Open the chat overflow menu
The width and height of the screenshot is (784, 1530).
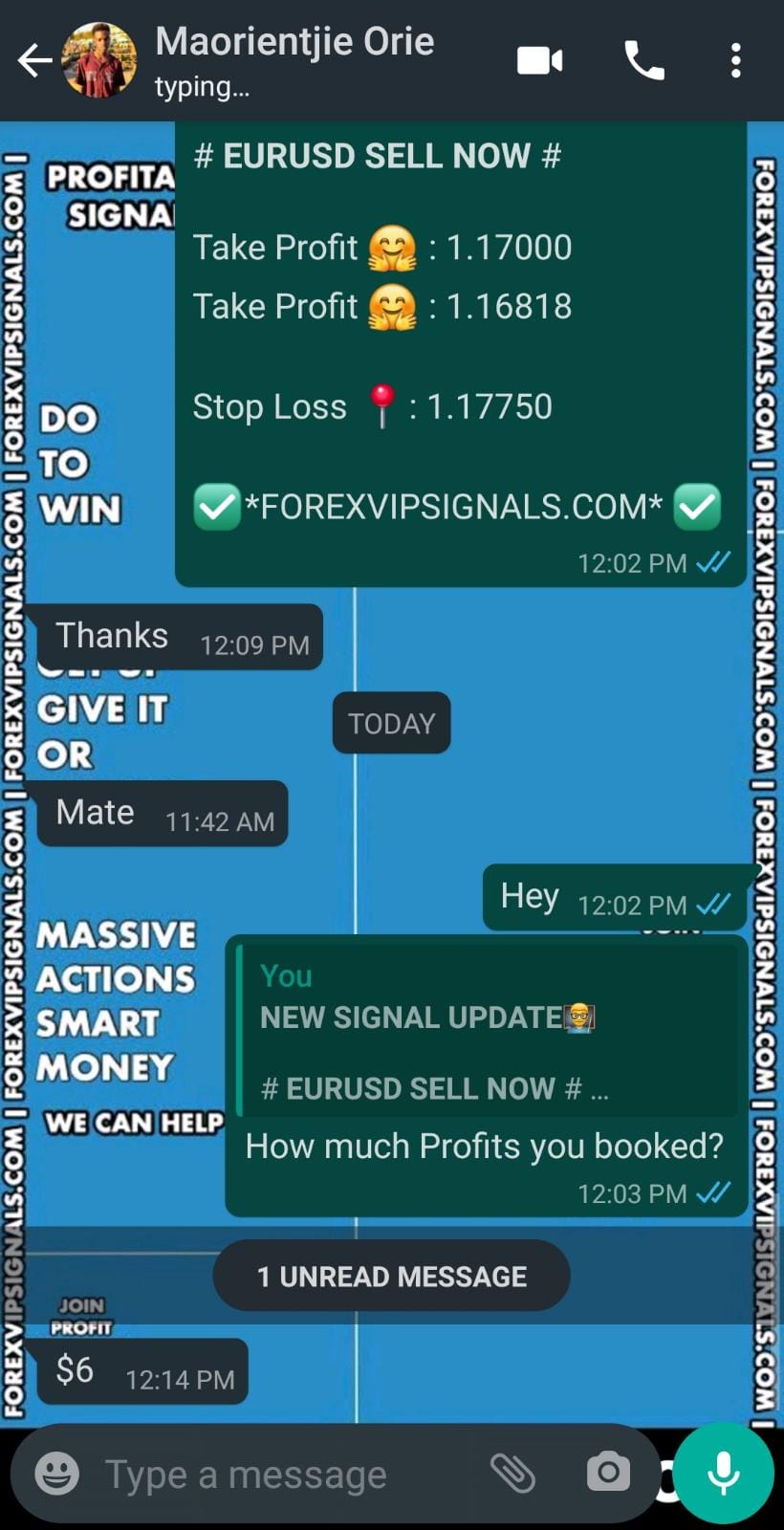click(x=735, y=61)
